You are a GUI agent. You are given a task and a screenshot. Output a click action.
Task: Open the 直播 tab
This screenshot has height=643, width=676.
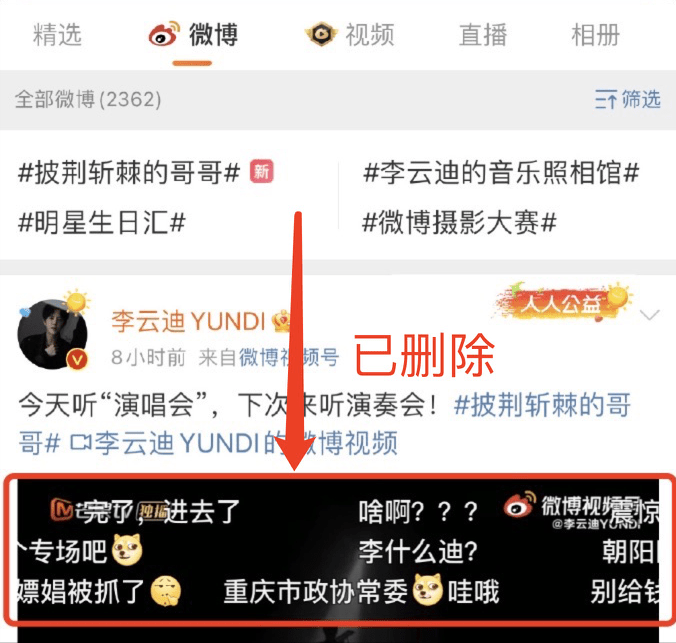click(x=483, y=35)
